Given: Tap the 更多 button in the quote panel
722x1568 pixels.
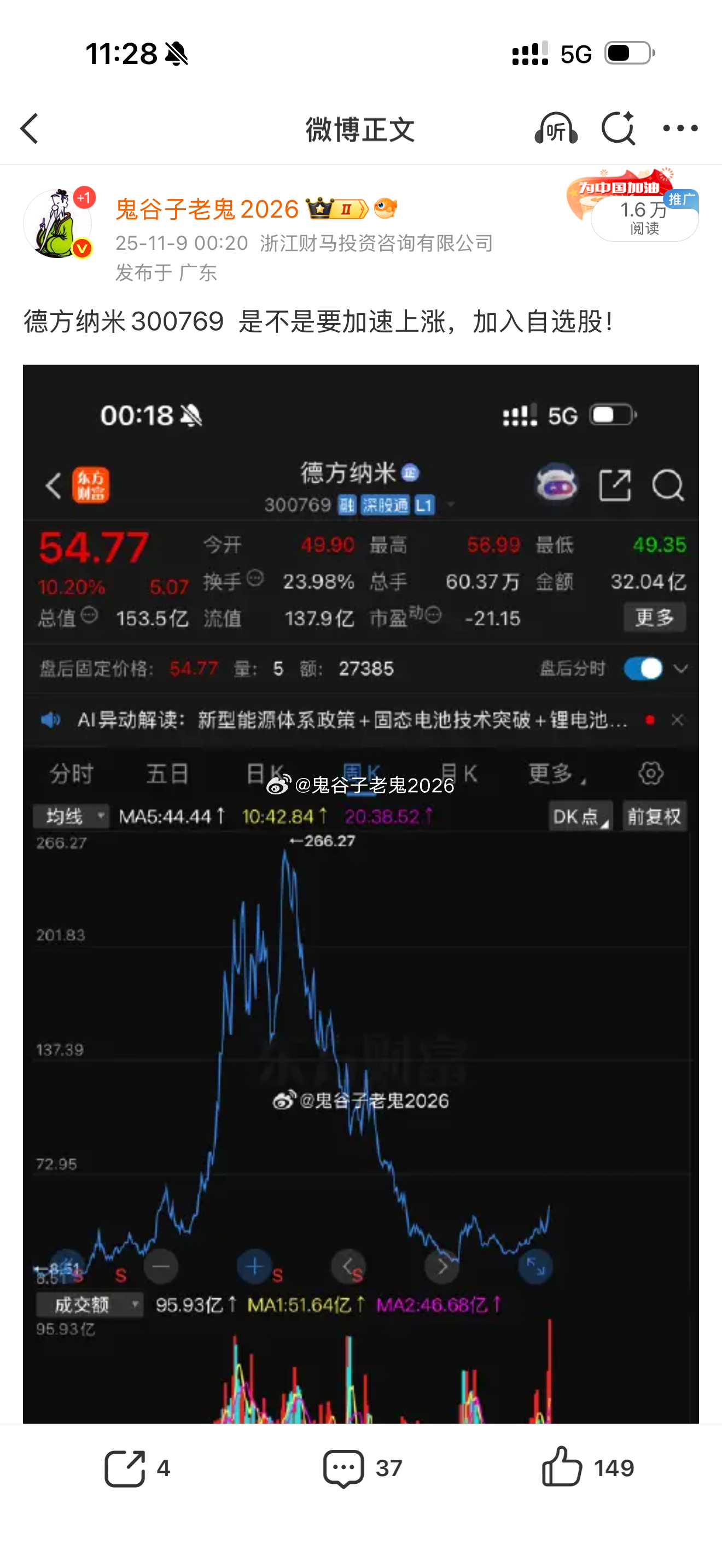Looking at the screenshot, I should click(654, 617).
